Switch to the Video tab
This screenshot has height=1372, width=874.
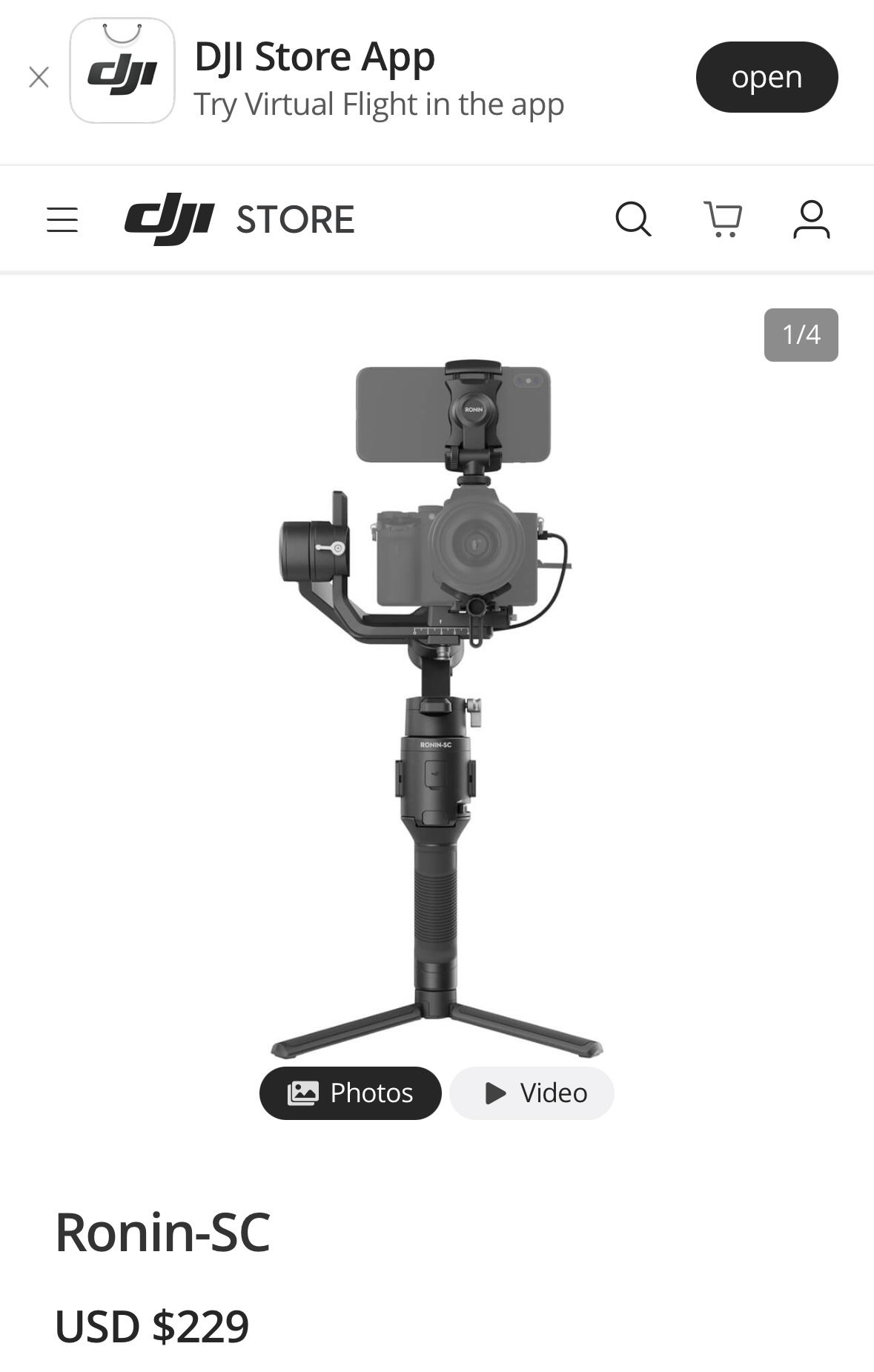tap(532, 1093)
